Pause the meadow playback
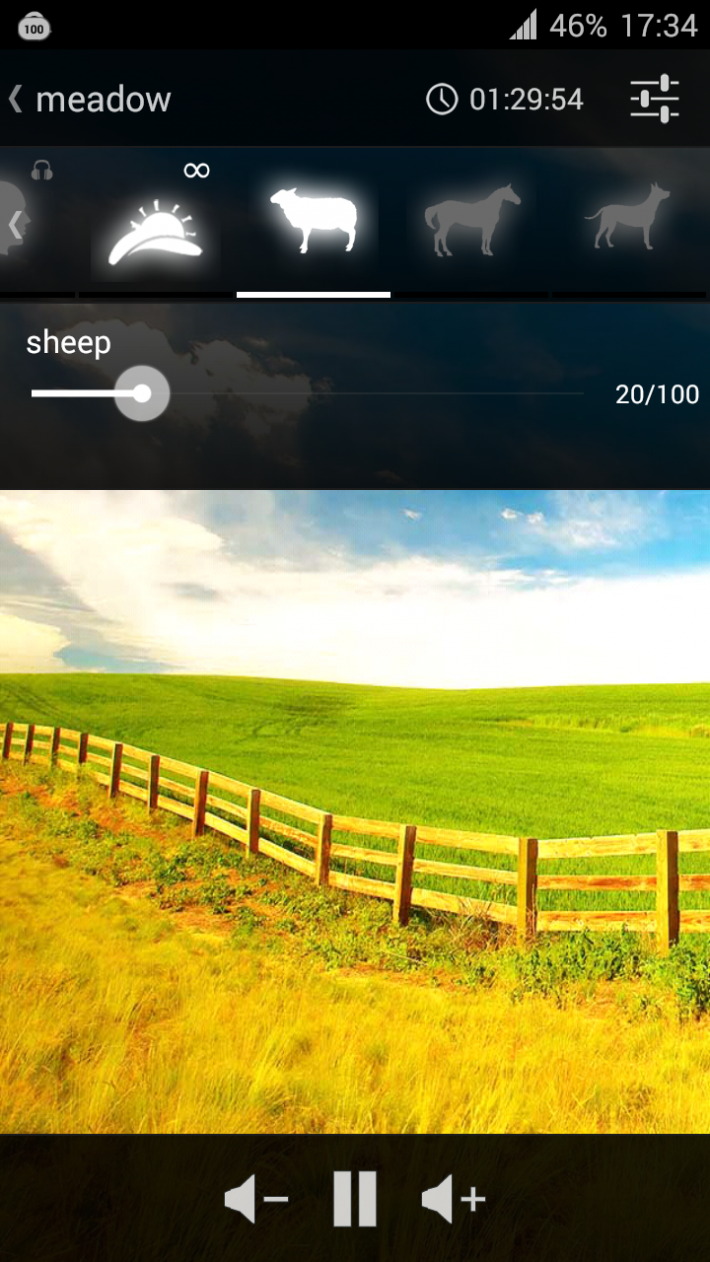Viewport: 710px width, 1262px height. click(355, 1198)
